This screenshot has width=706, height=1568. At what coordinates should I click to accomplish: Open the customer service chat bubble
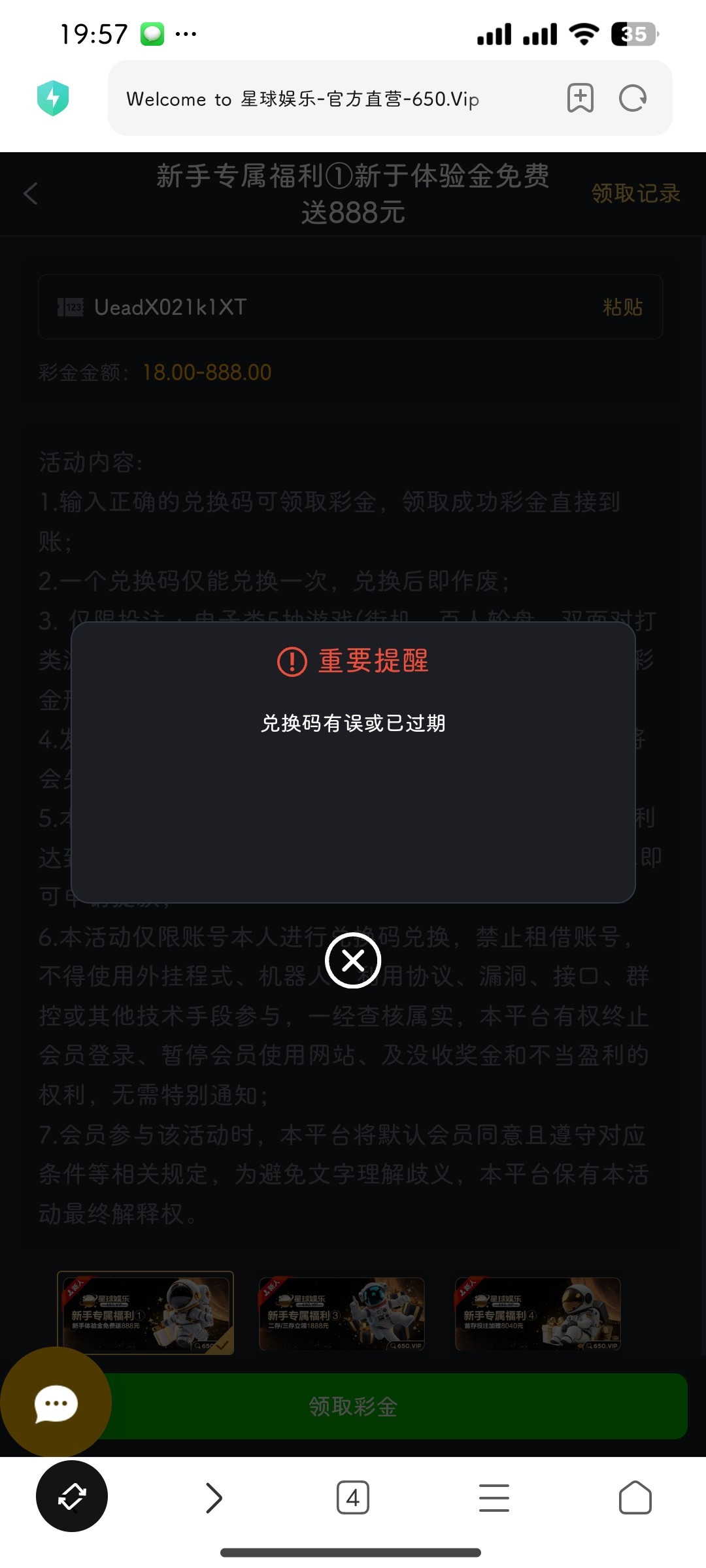pos(56,1403)
